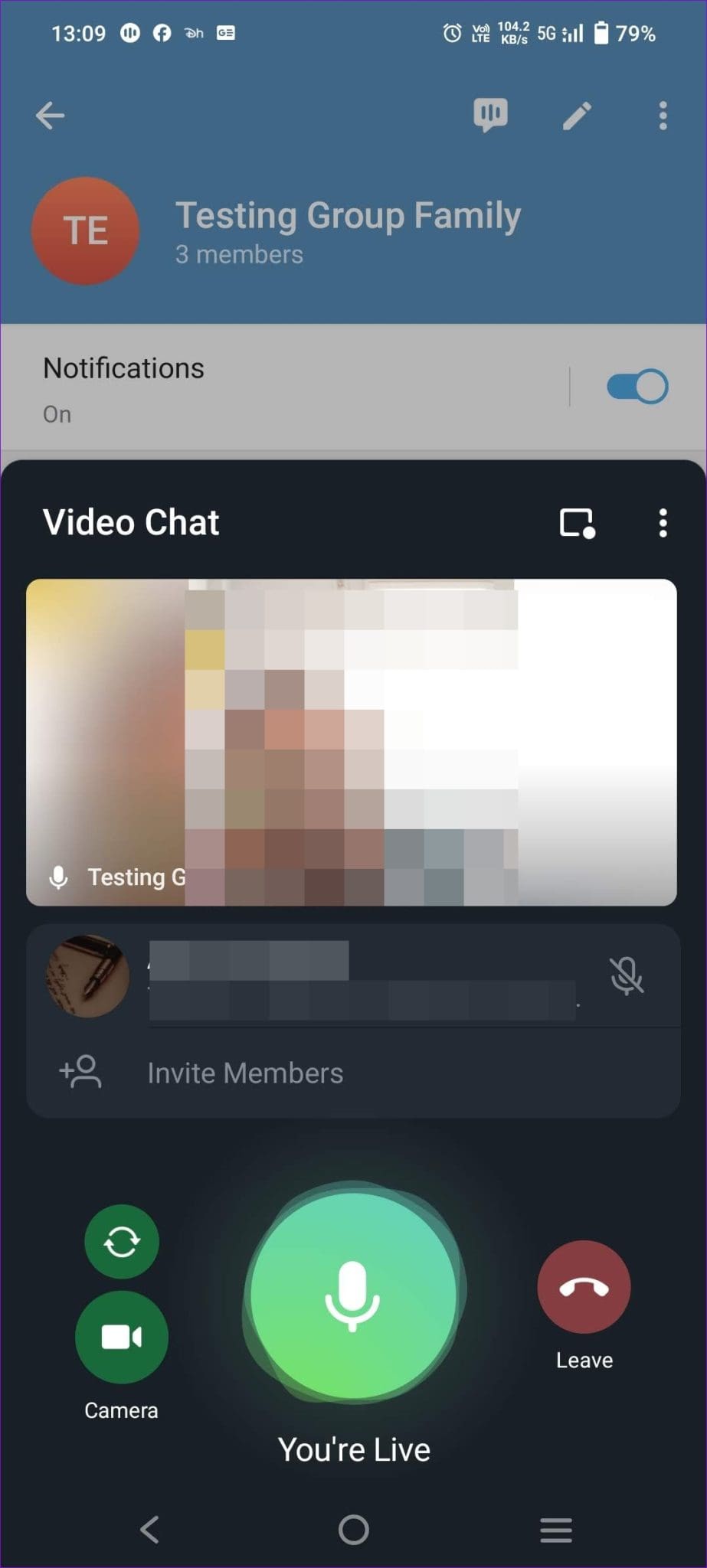Select the Testing Group Family title
This screenshot has height=1568, width=707.
point(347,215)
